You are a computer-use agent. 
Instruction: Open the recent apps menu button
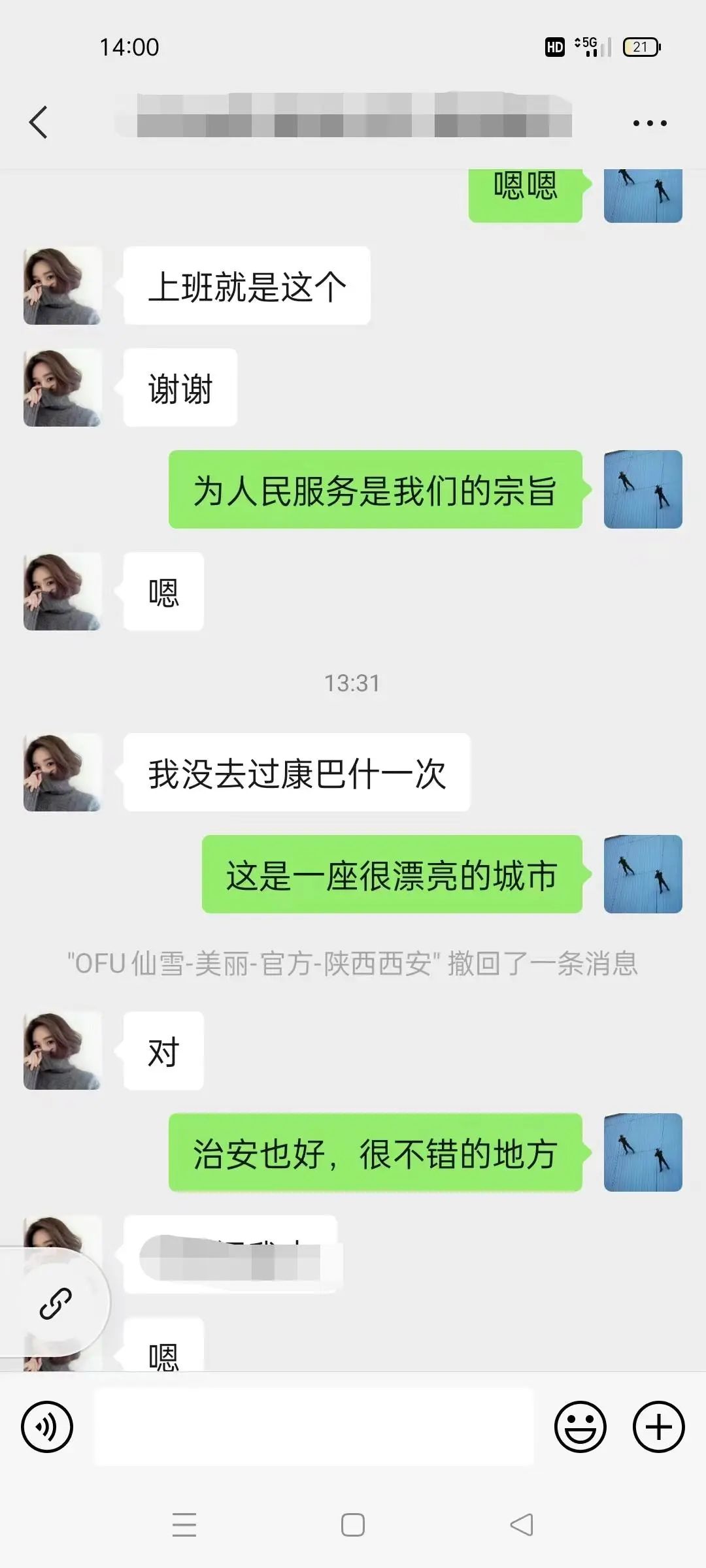(x=184, y=1525)
